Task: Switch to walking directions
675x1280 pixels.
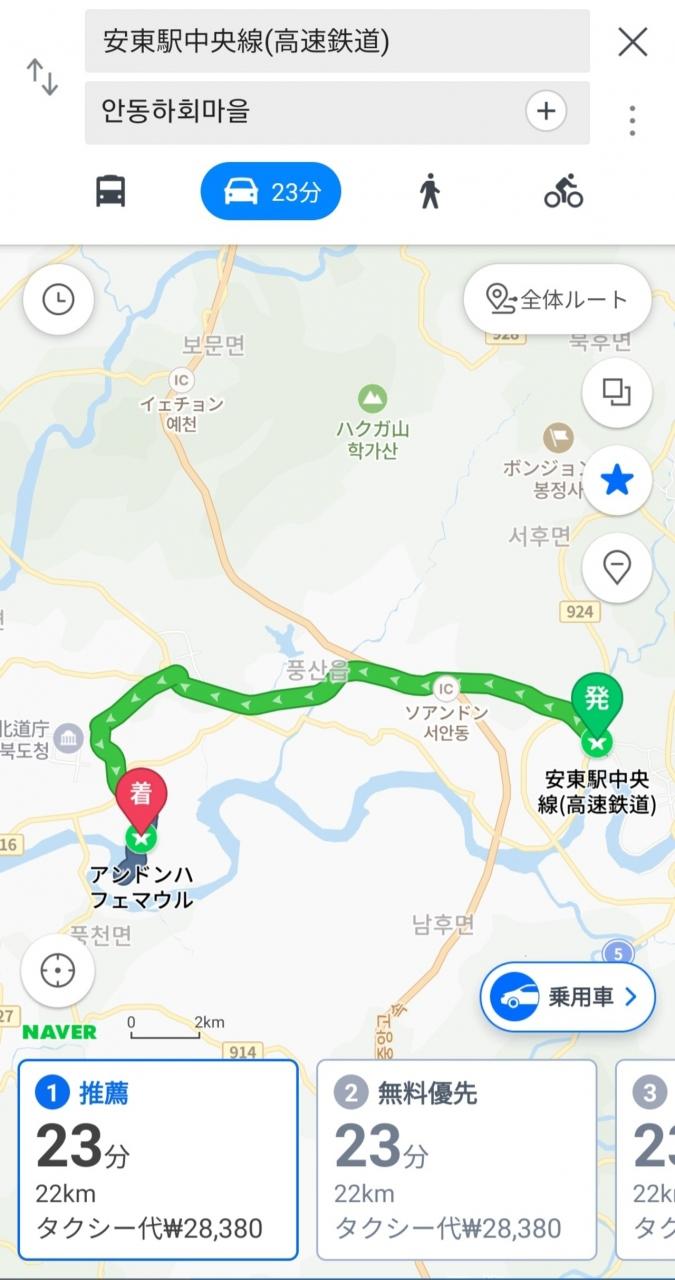Action: 430,191
